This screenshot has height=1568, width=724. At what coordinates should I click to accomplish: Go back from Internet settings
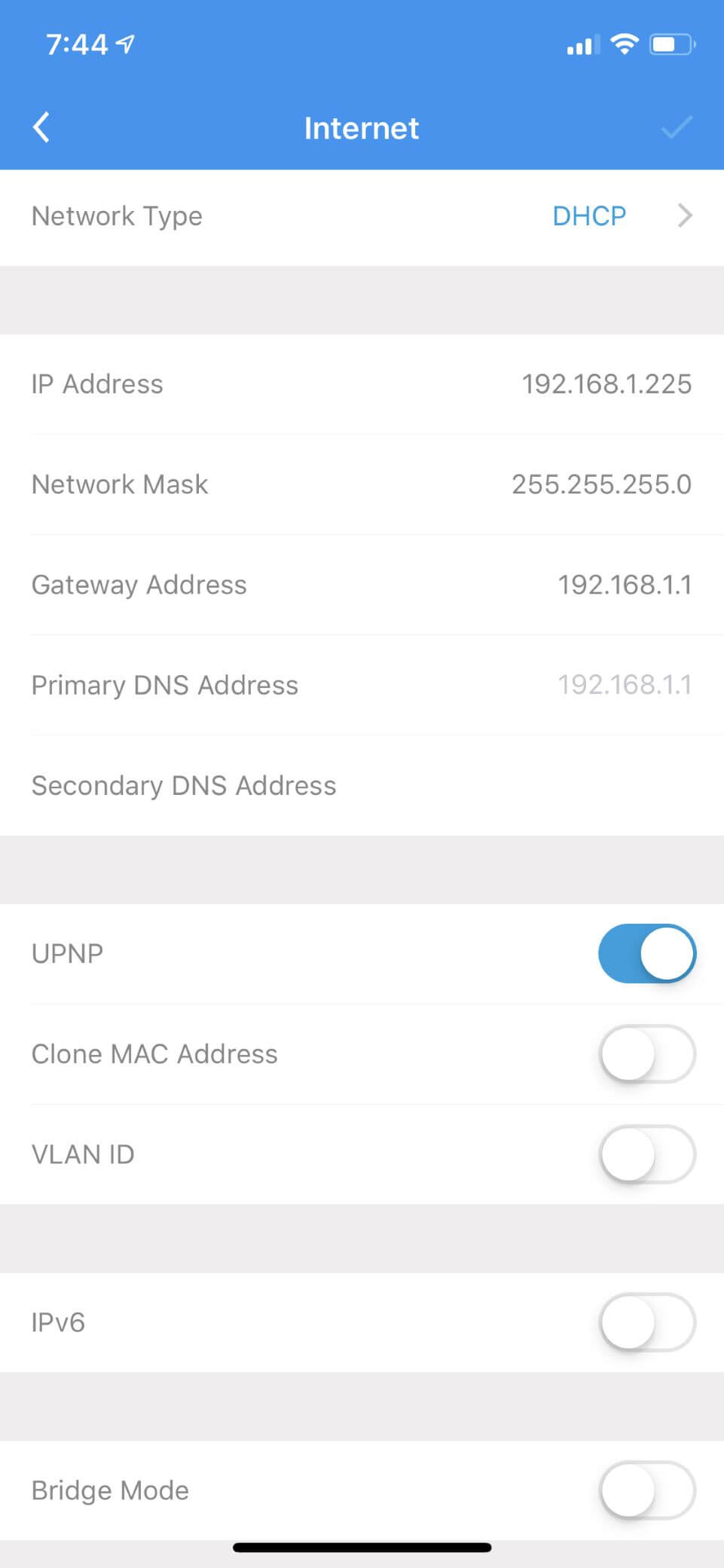[x=42, y=127]
